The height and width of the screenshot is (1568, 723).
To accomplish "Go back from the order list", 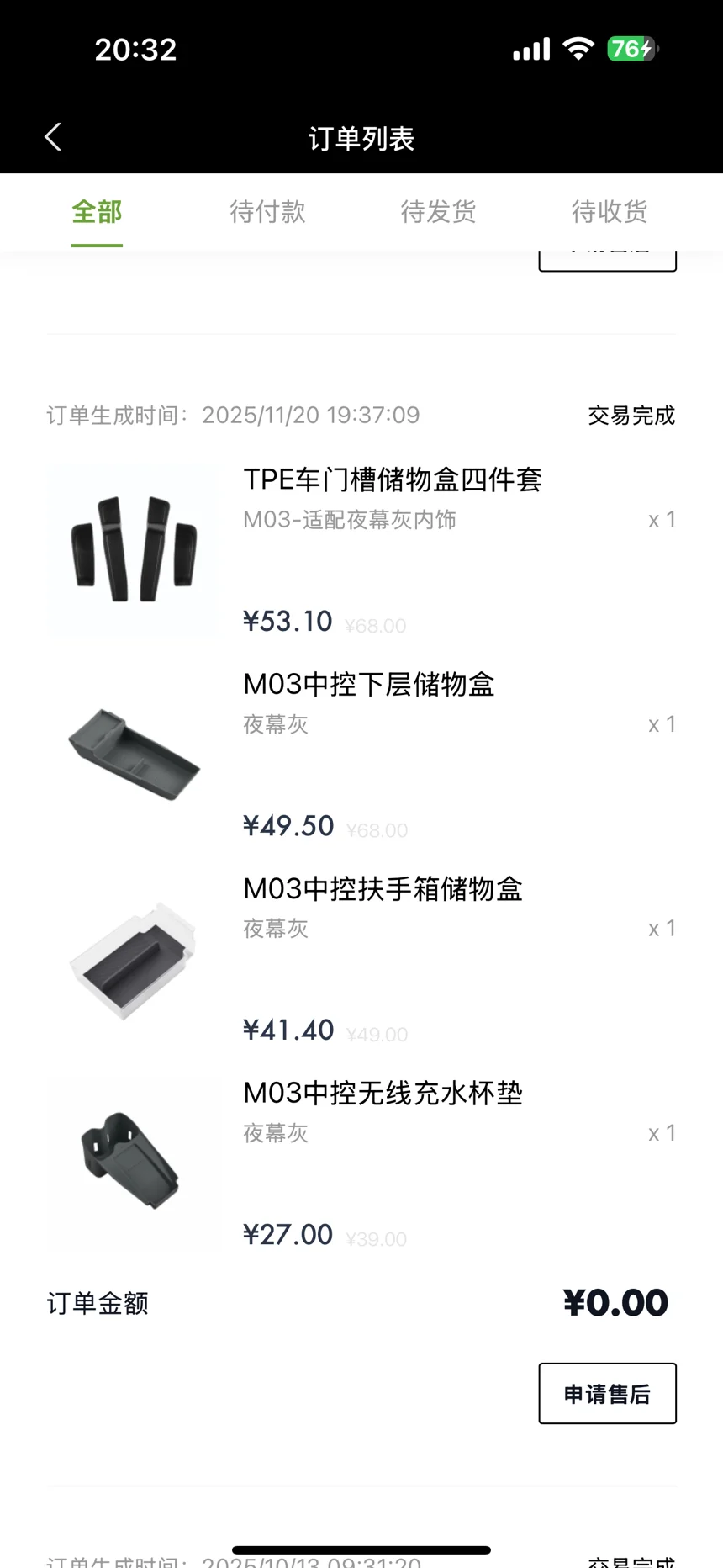I will click(53, 137).
